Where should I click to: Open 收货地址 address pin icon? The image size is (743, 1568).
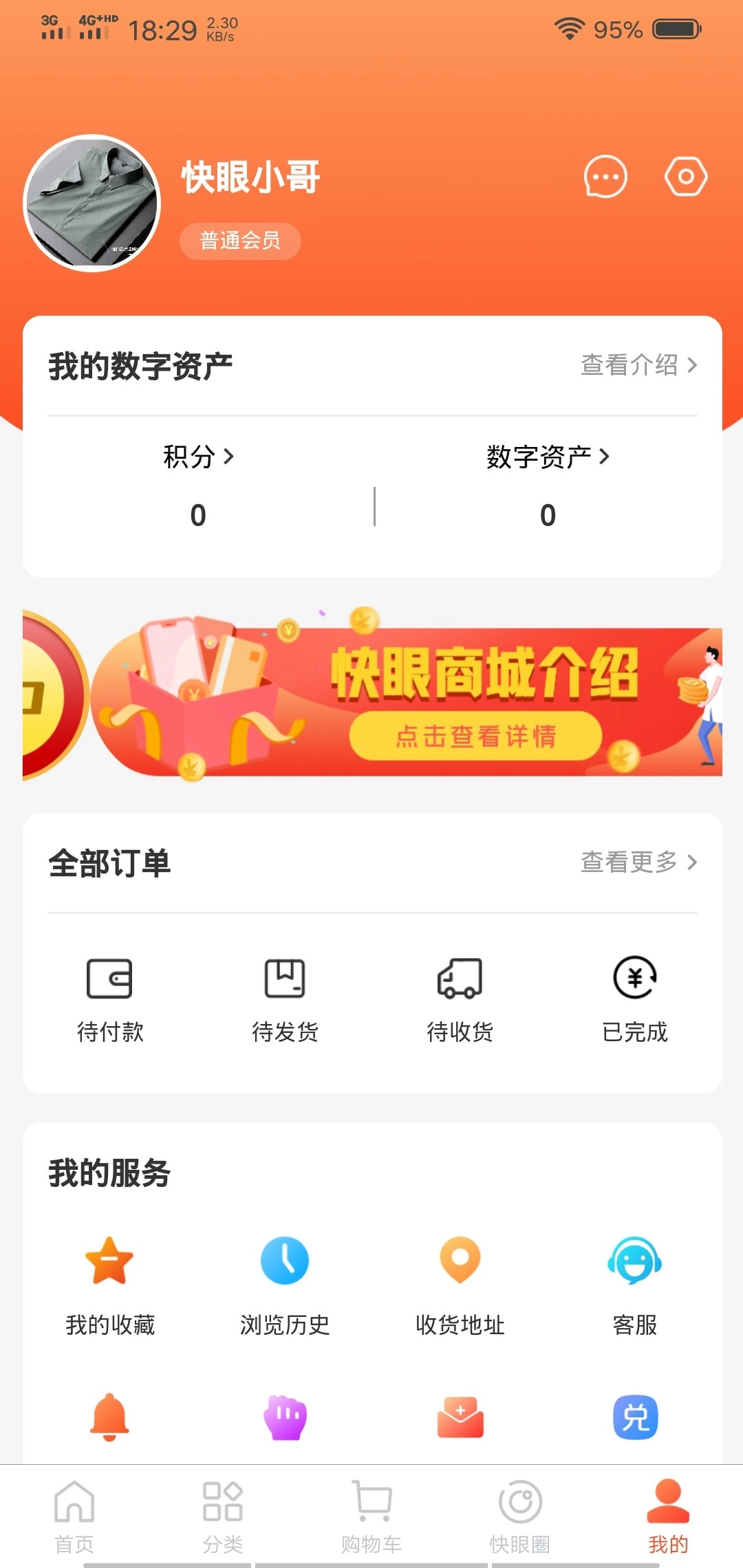tap(460, 1263)
